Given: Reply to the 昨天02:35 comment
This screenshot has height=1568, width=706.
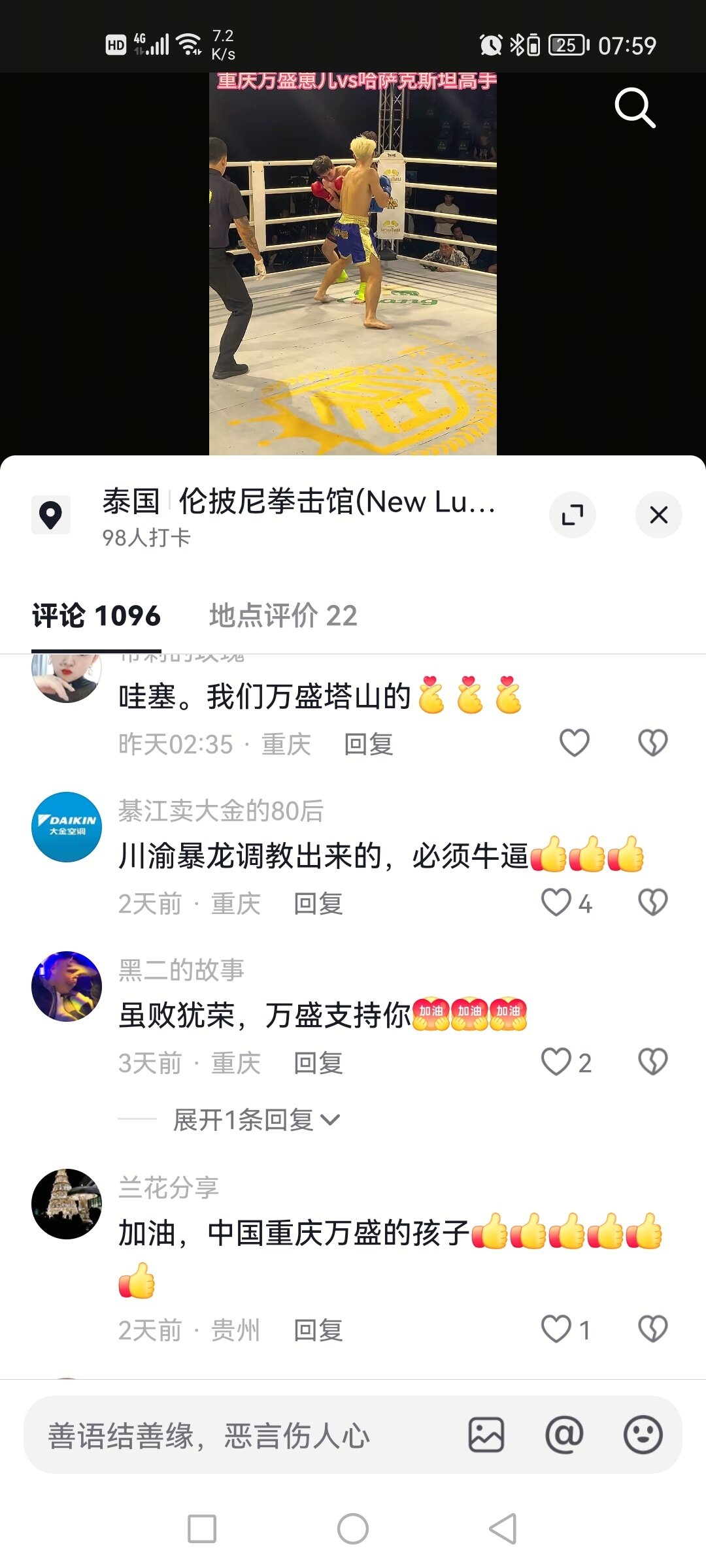Looking at the screenshot, I should point(368,744).
